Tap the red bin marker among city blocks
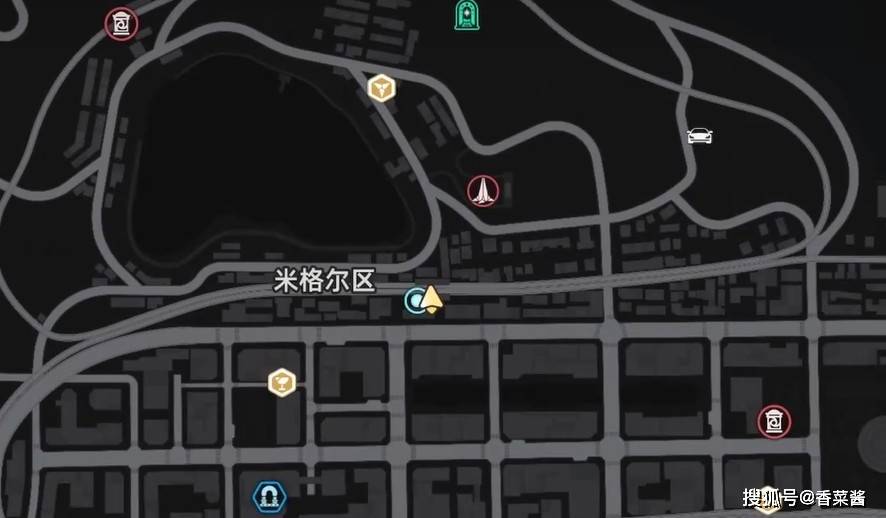Screen dimensions: 886x518 (x=773, y=421)
